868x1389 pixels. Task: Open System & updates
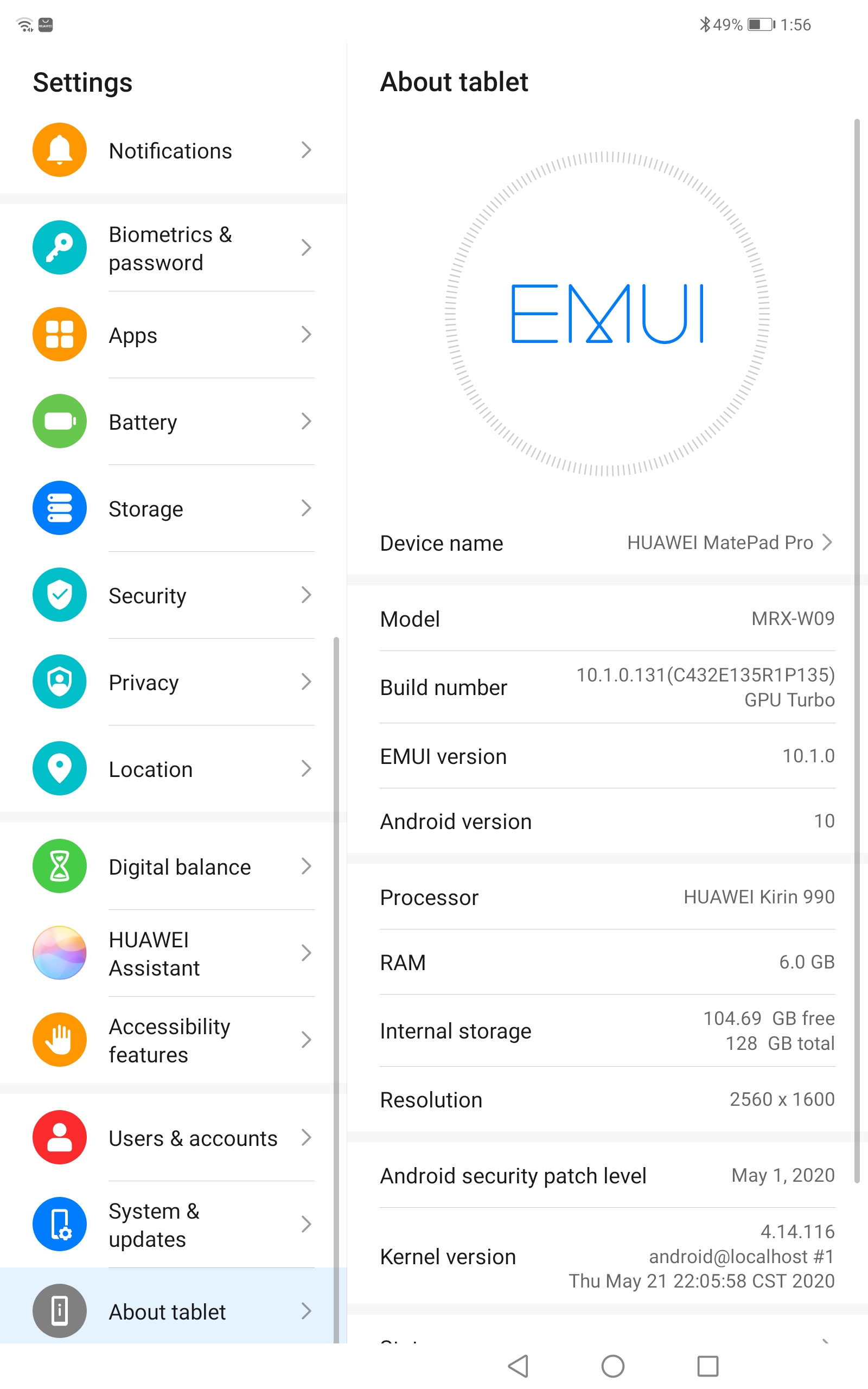(x=174, y=1224)
